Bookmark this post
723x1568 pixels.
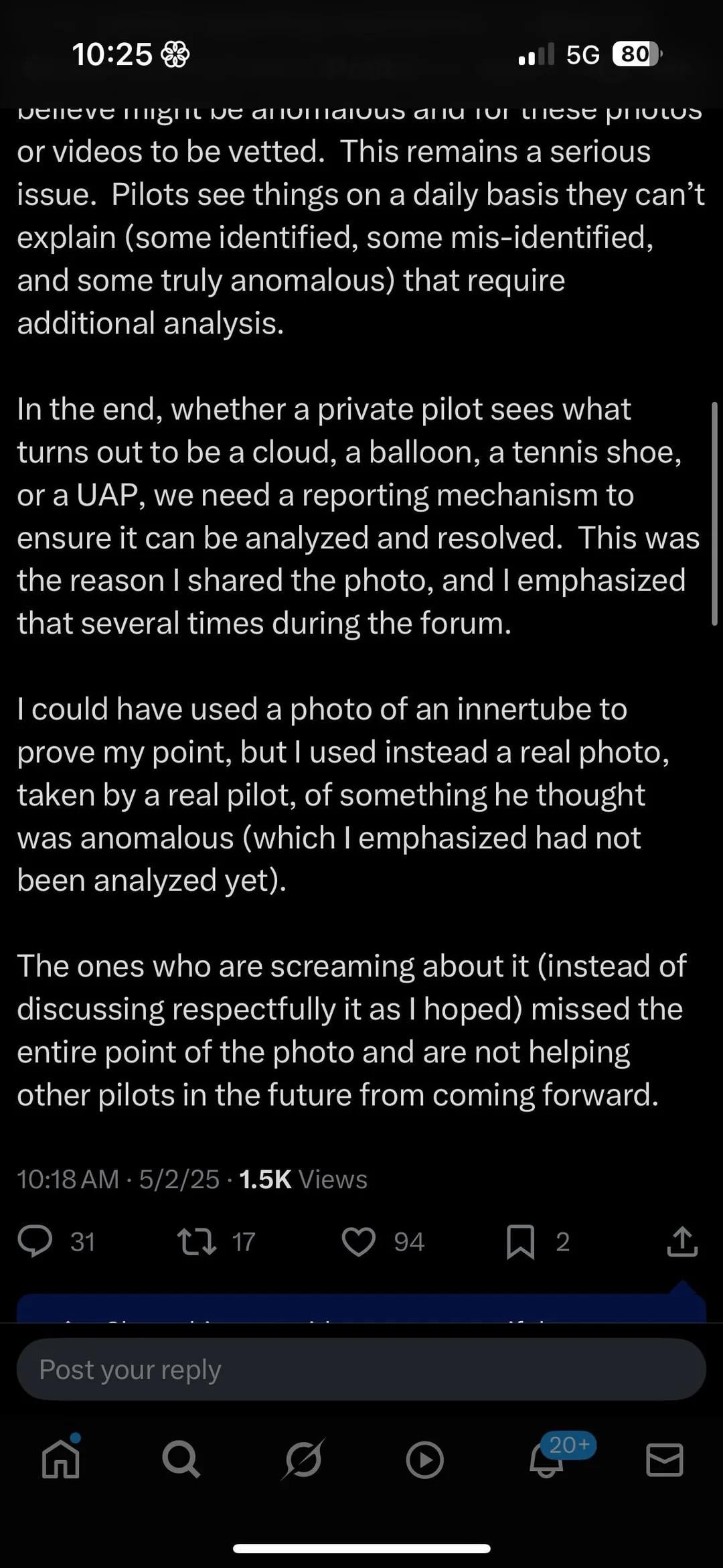(x=521, y=1241)
